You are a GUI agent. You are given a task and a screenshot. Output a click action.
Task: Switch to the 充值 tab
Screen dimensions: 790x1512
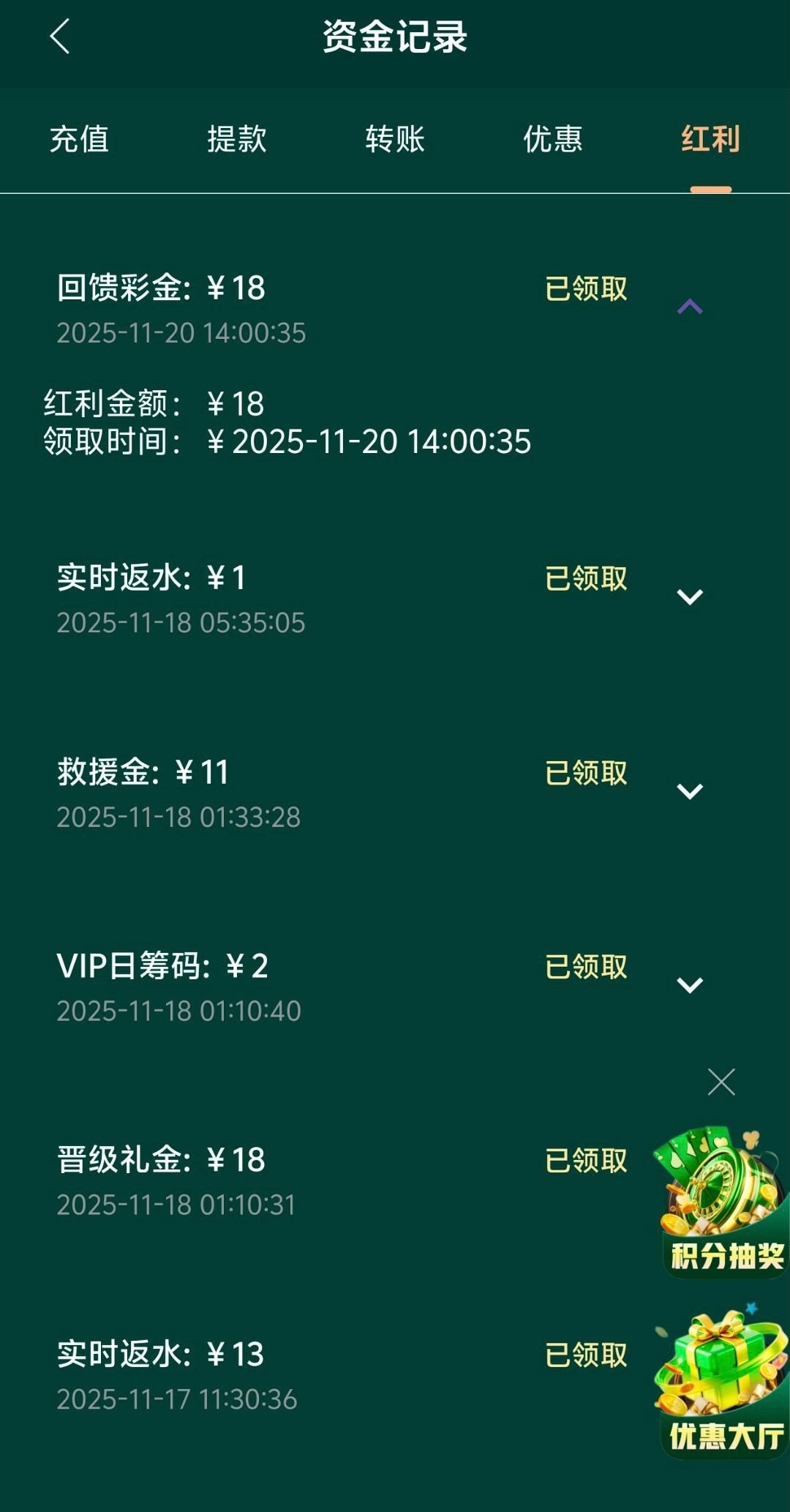[x=79, y=139]
